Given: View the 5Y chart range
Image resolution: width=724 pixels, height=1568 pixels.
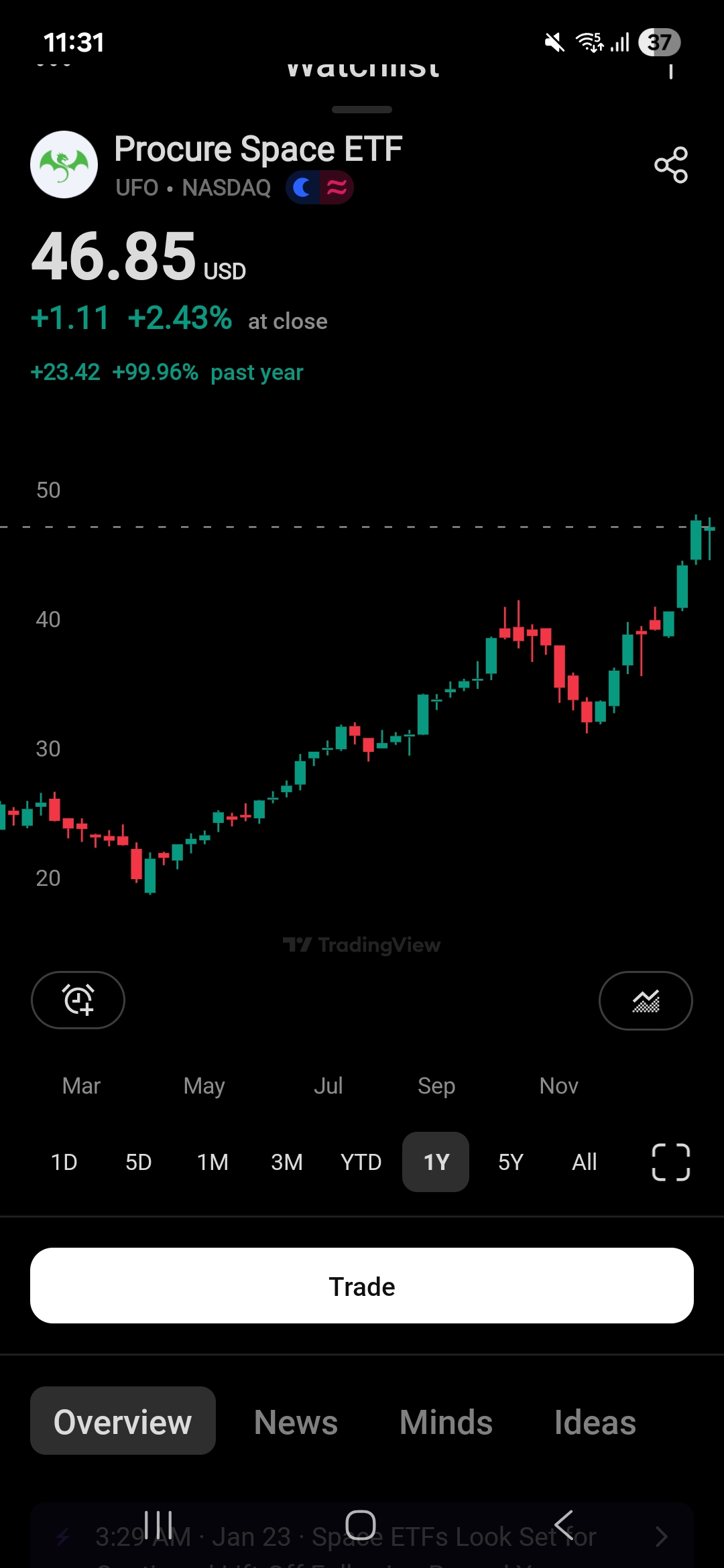Looking at the screenshot, I should click(510, 1162).
